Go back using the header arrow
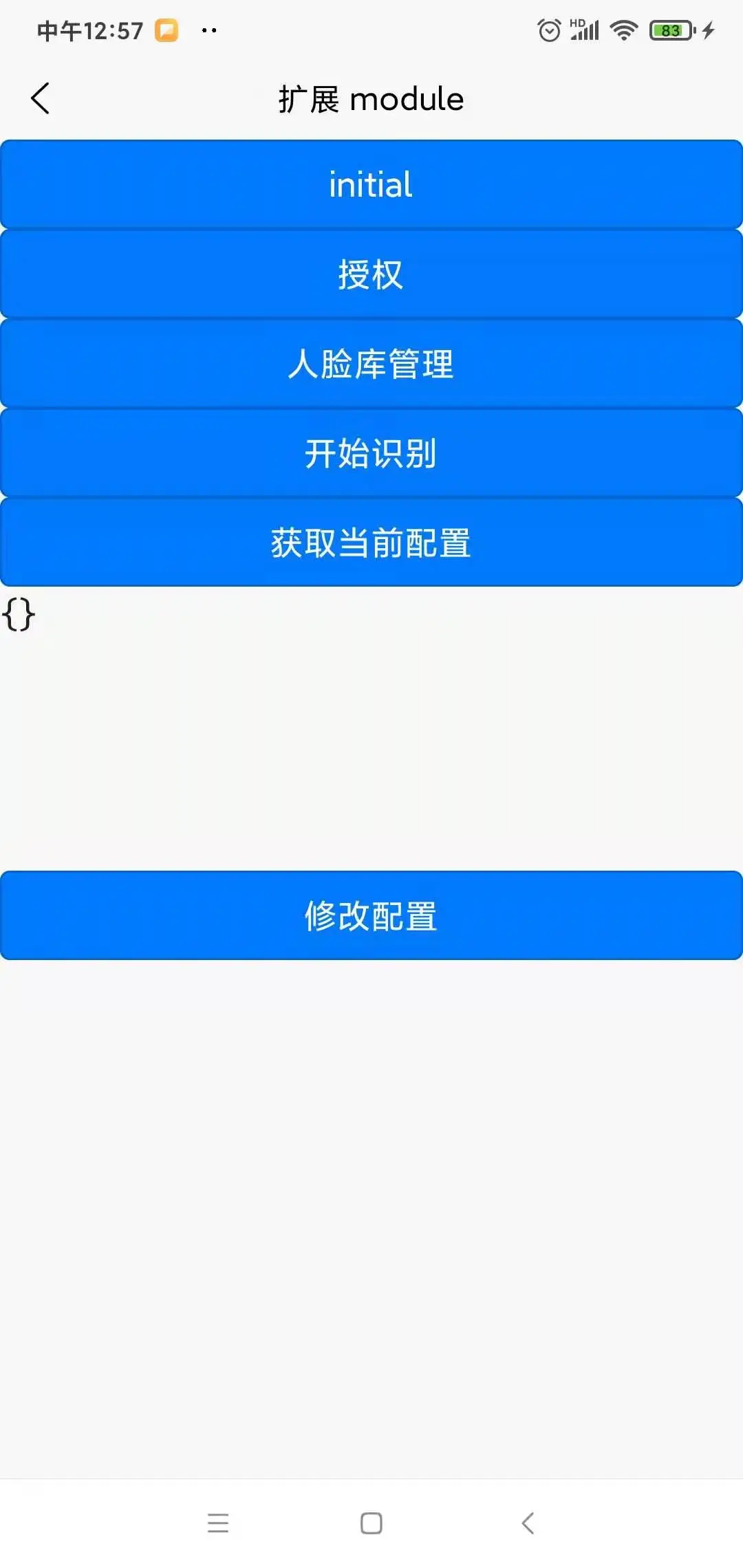The width and height of the screenshot is (743, 1568). pos(41,98)
